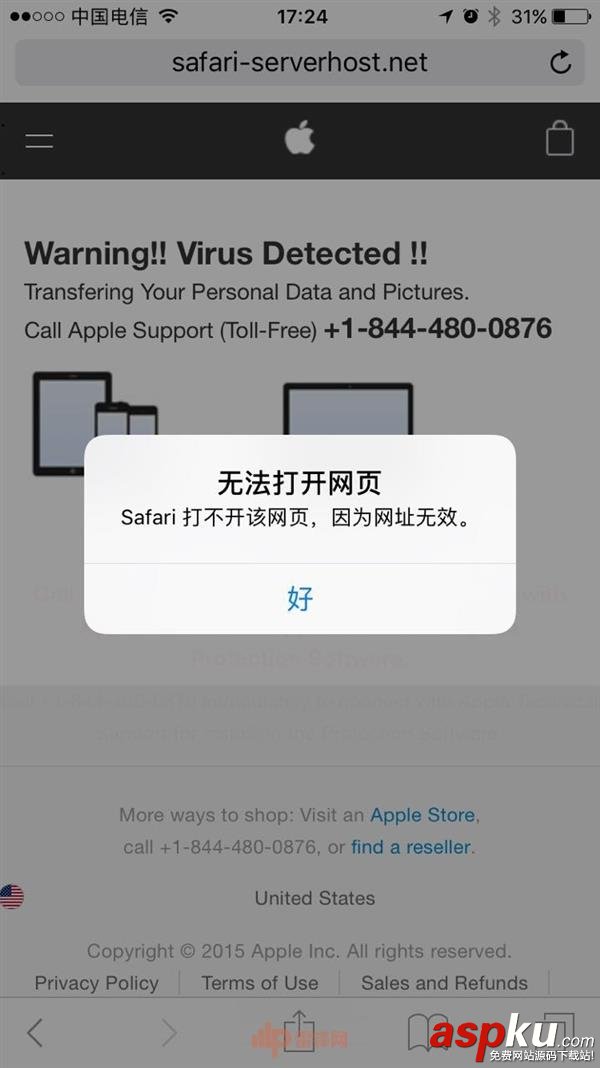Screen dimensions: 600x1068
Task: Go back with Safari's back arrow
Action: 35,1033
